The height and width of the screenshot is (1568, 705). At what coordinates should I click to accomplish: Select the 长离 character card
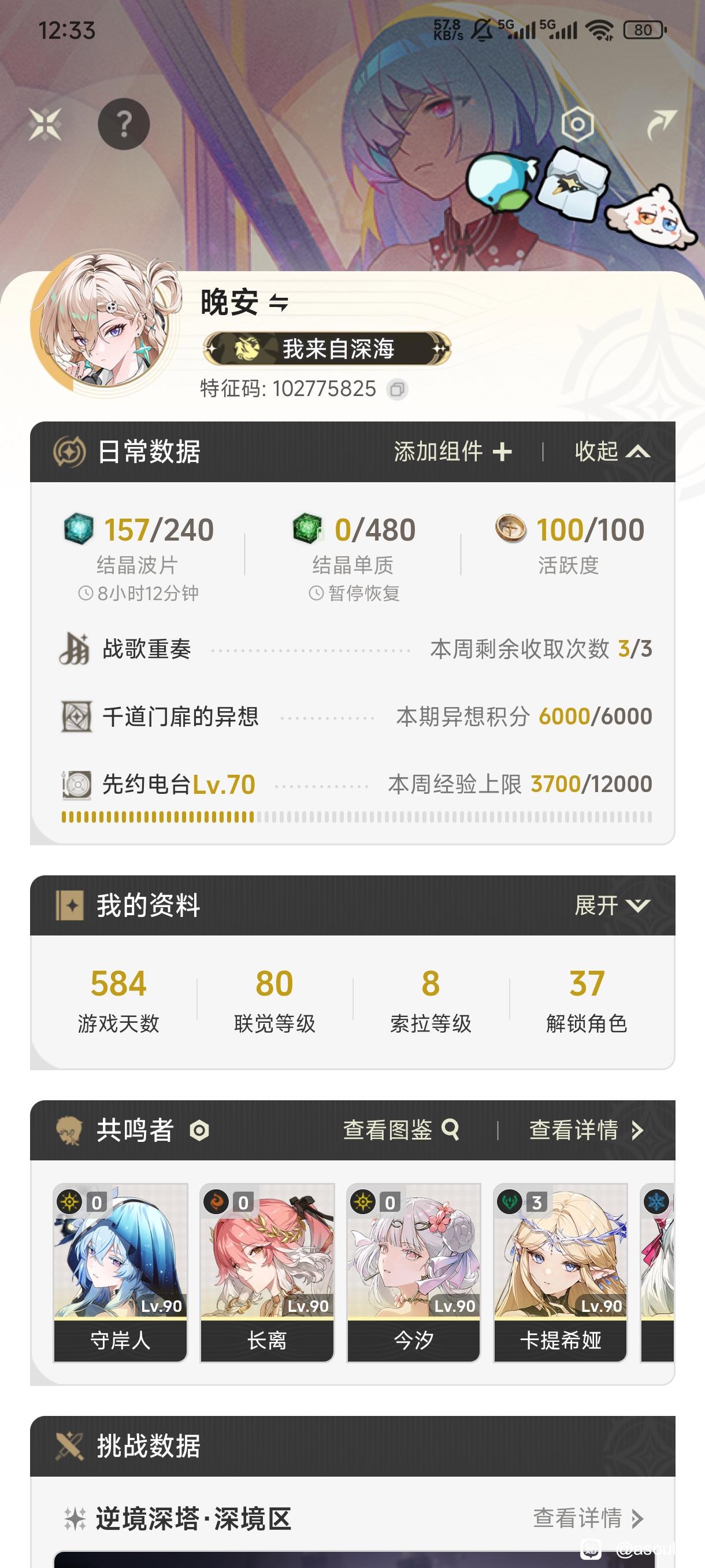[x=267, y=1272]
